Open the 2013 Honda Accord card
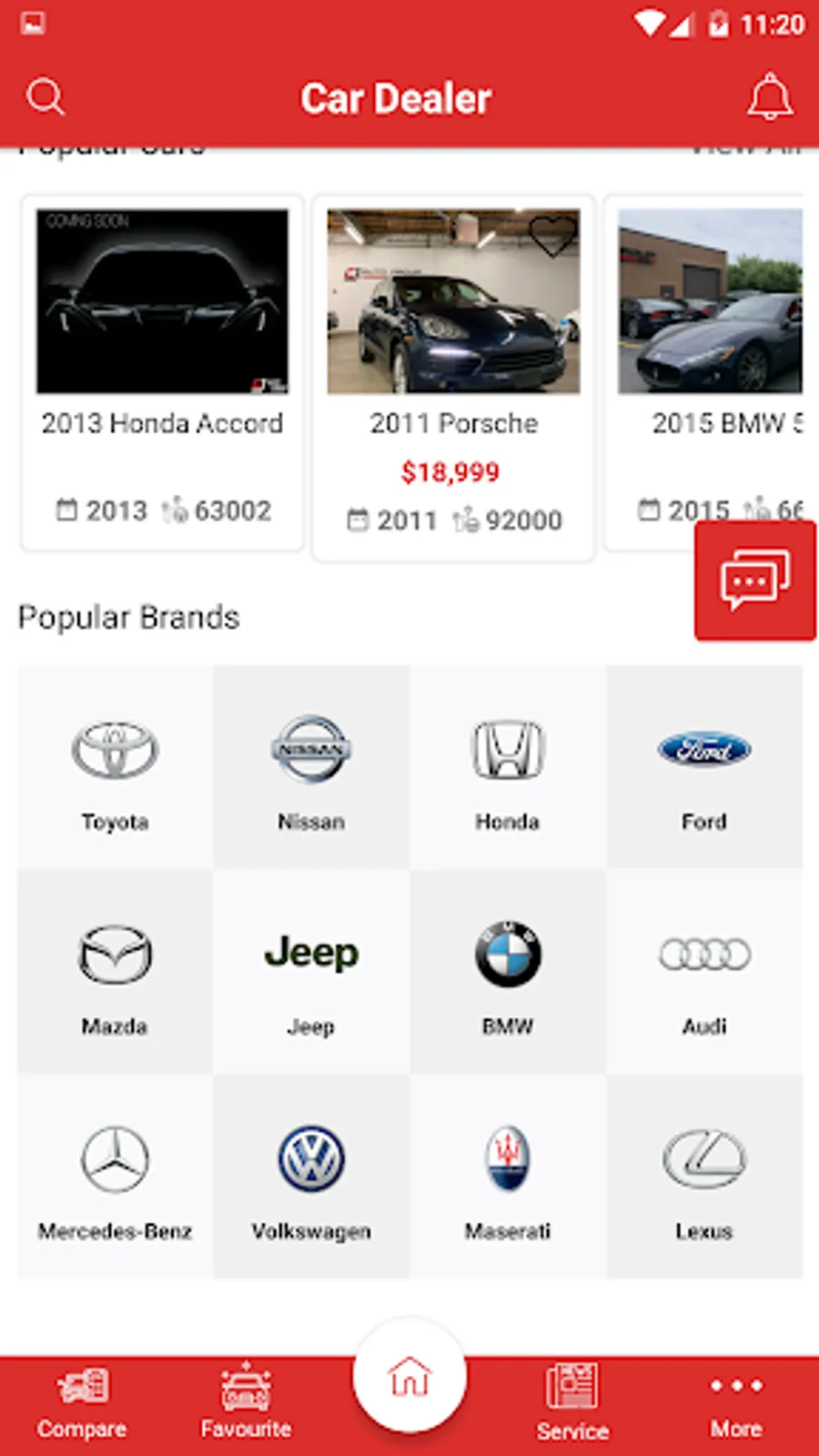The height and width of the screenshot is (1456, 819). tap(162, 373)
